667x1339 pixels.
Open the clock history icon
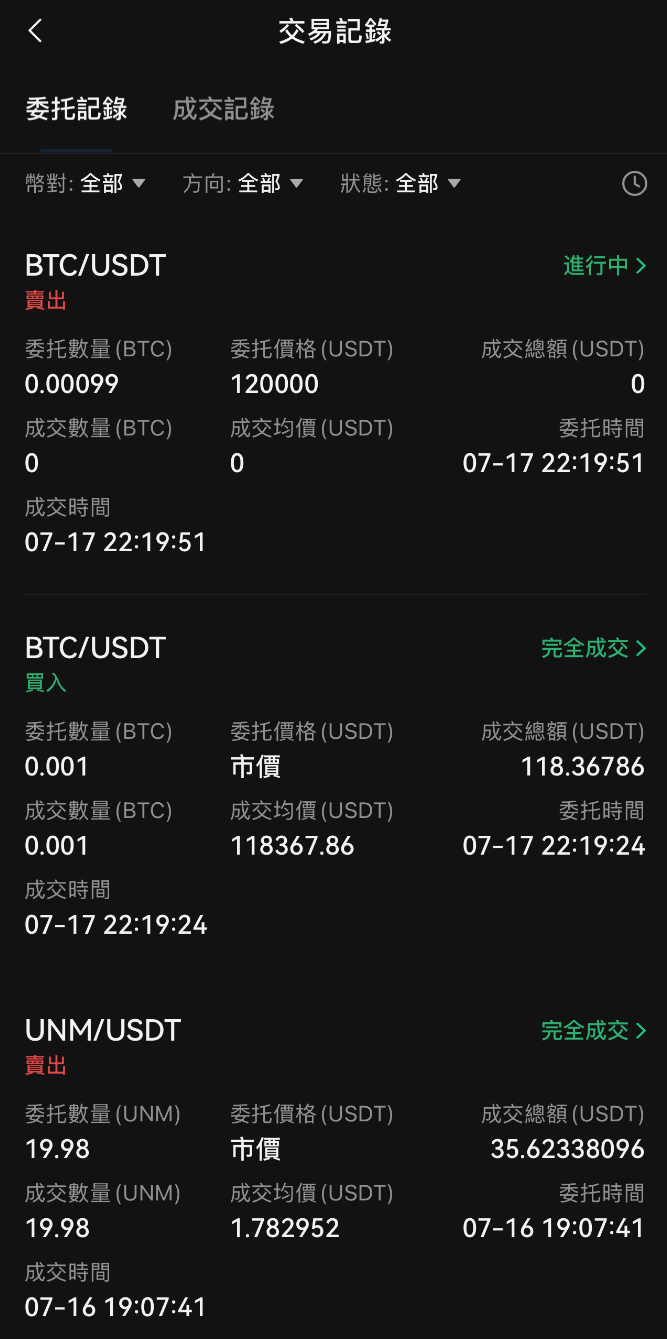coord(634,183)
